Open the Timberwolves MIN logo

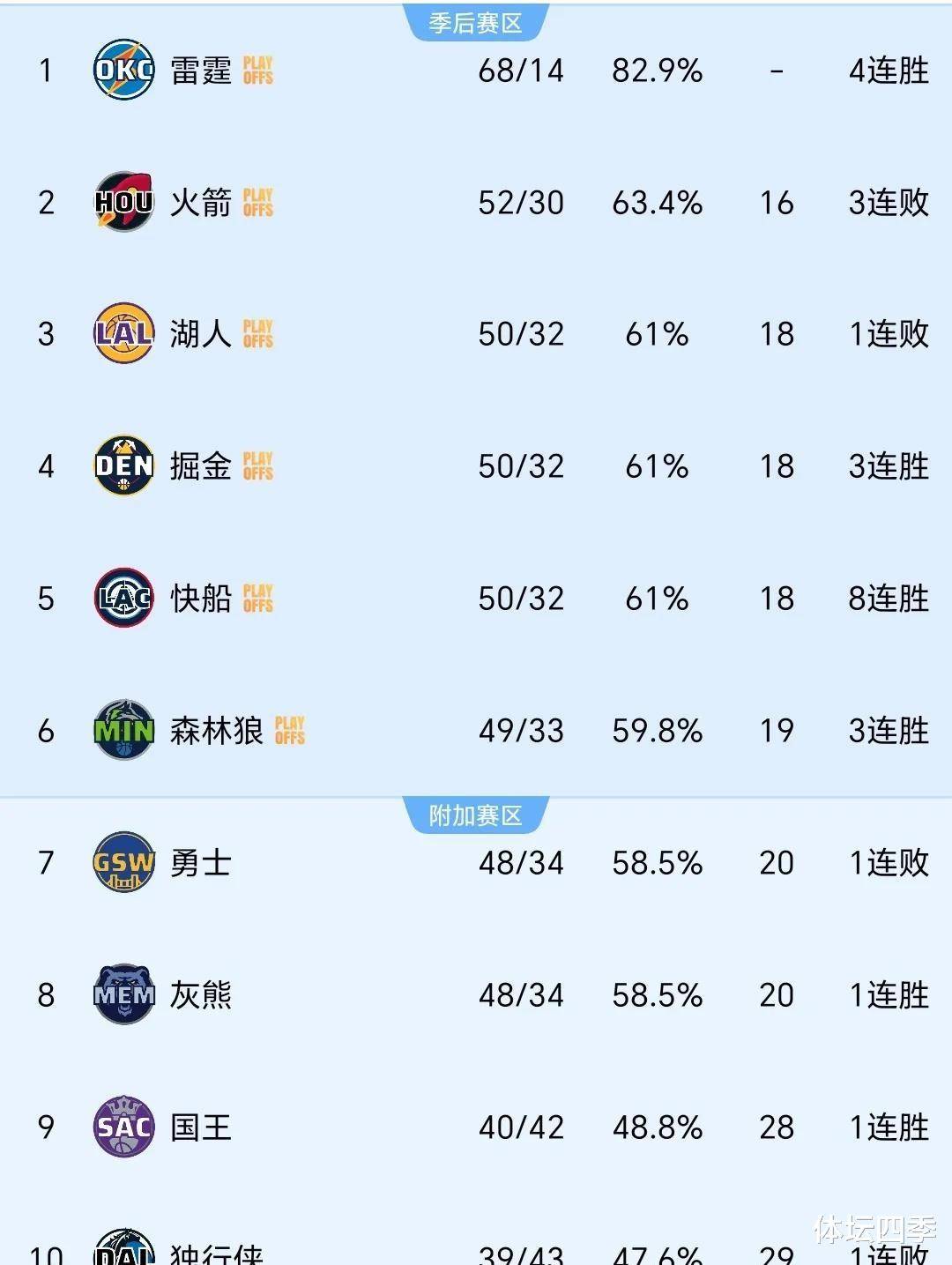click(x=125, y=731)
